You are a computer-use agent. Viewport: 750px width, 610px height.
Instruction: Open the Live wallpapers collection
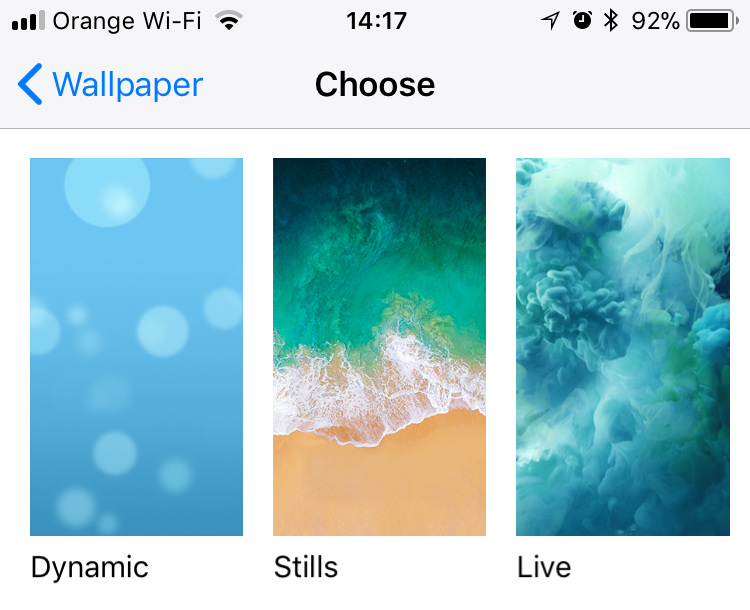coord(622,347)
